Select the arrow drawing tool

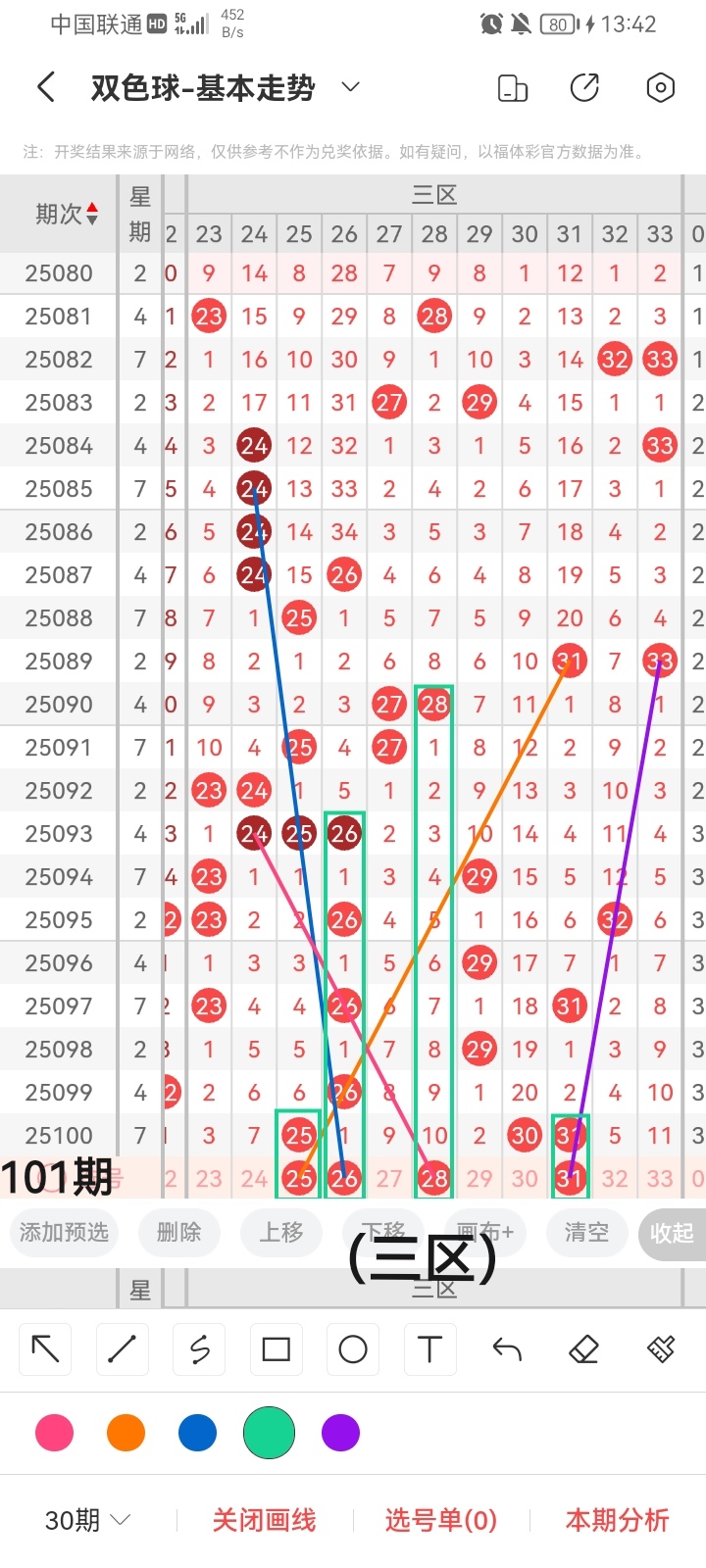pyautogui.click(x=45, y=1349)
